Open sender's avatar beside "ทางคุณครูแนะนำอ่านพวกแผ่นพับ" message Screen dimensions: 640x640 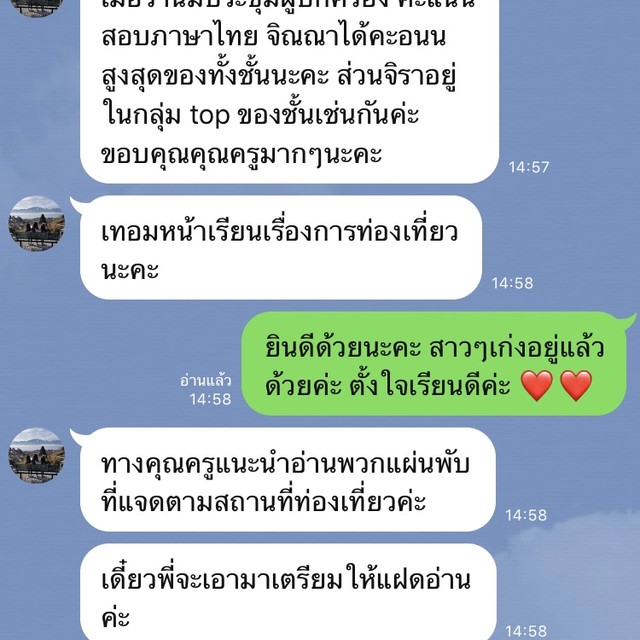coord(37,455)
